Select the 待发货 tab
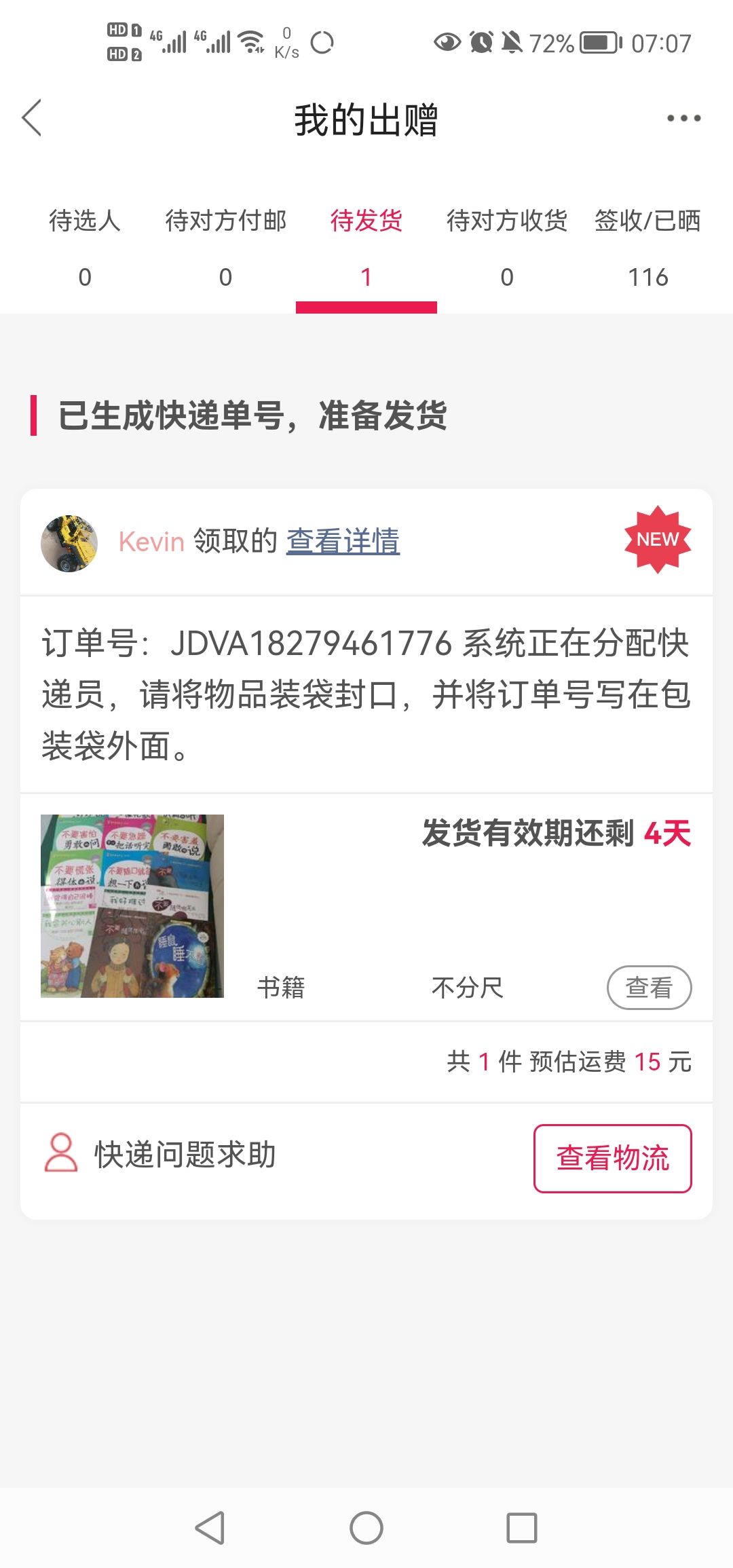 (366, 248)
